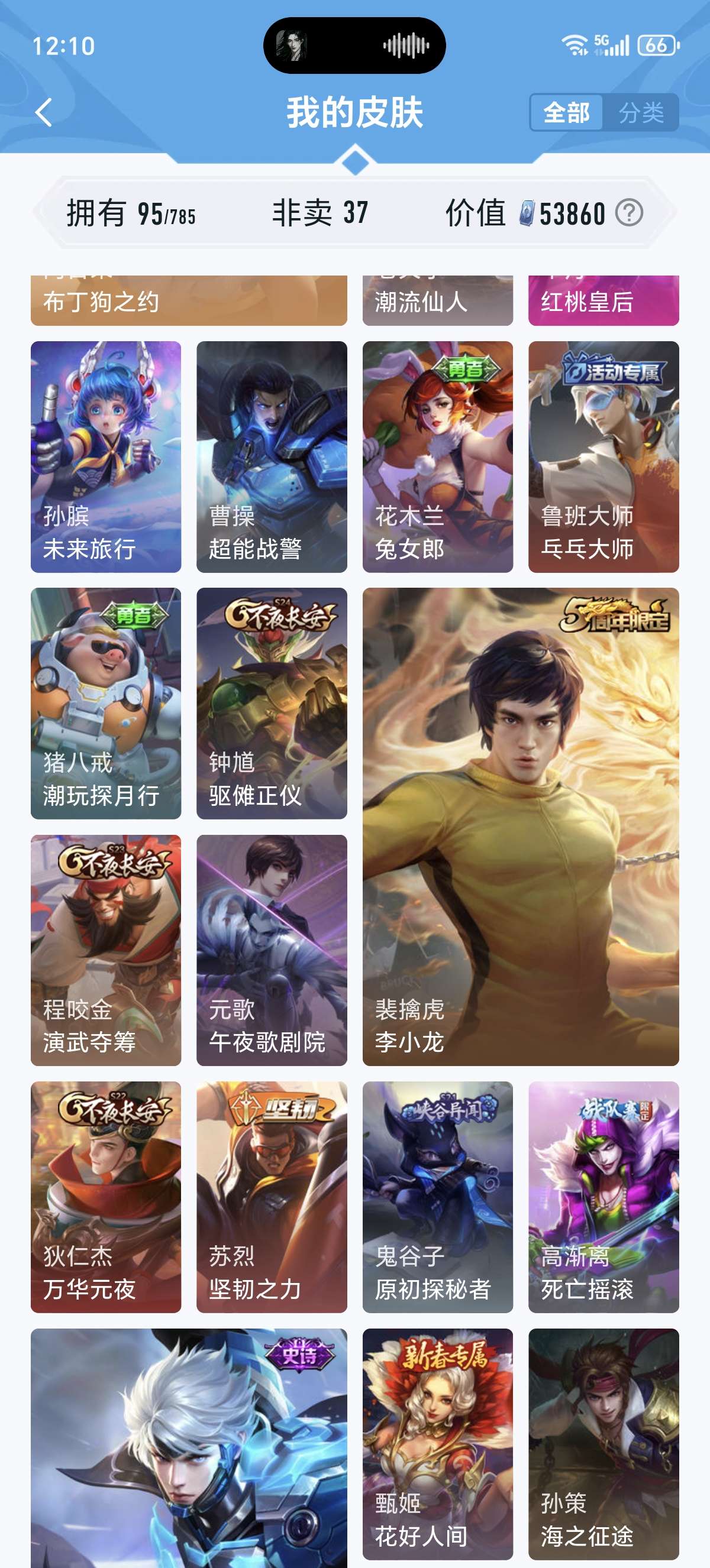Open 狄仁杰 万华元夜 skin card

click(106, 1197)
